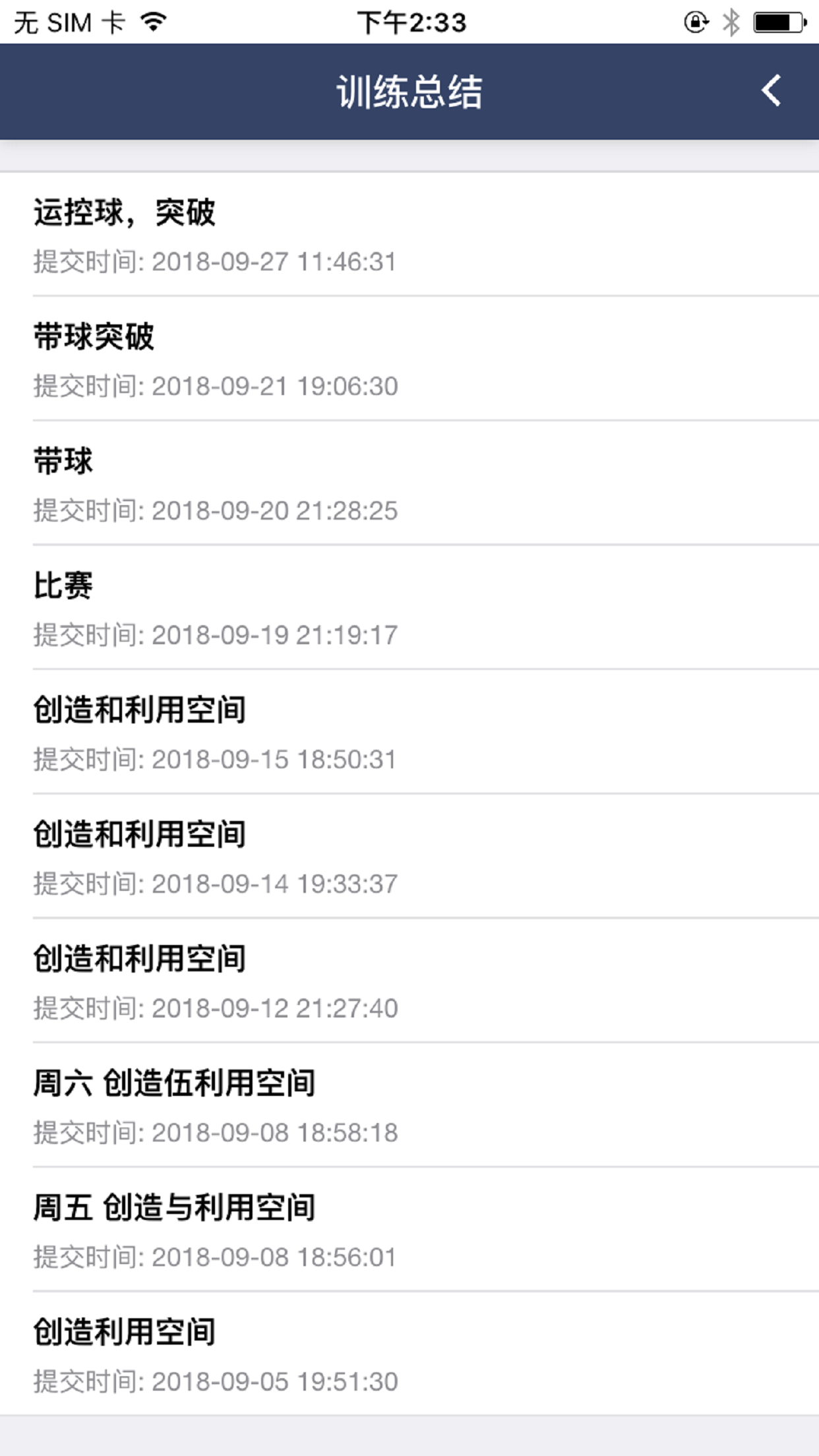Open 创造和利用空间 submitted 2018-09-12
Viewport: 819px width, 1456px height.
409,981
